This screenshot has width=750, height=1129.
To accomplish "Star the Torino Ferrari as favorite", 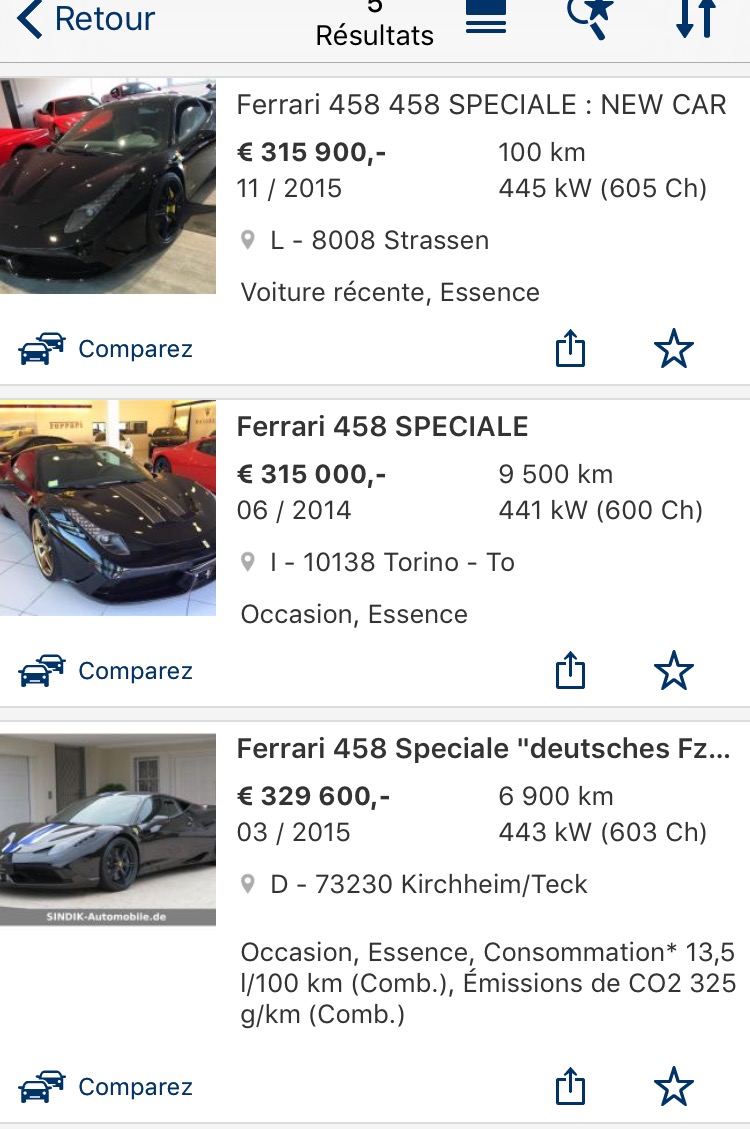I will click(673, 671).
